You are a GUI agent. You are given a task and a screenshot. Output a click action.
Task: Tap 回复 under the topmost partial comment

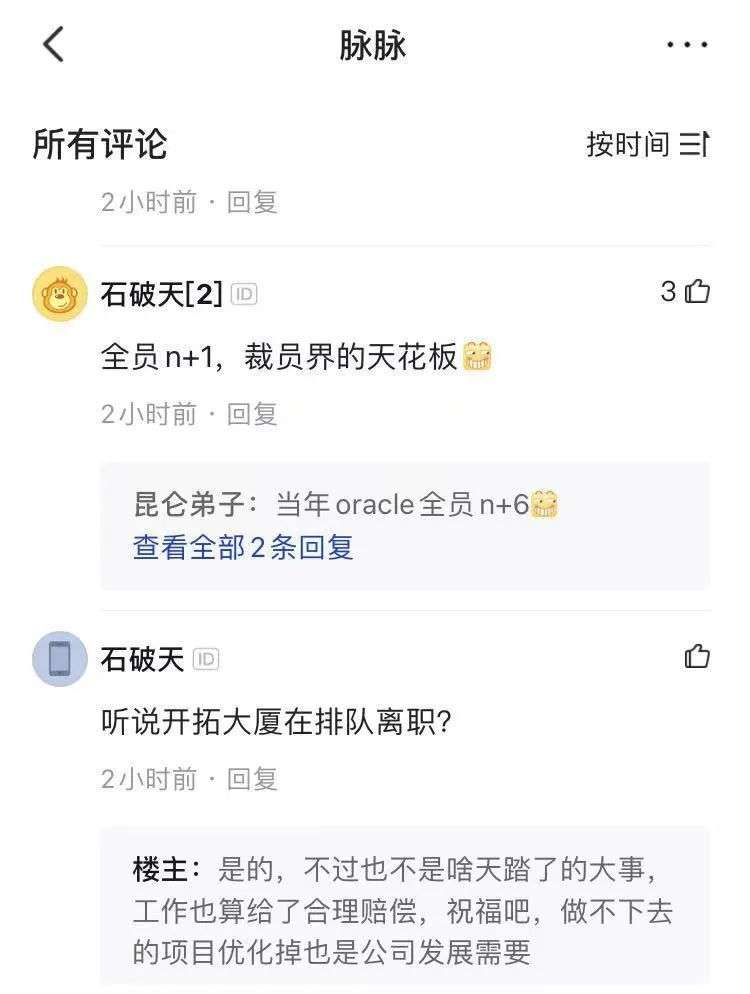(252, 202)
